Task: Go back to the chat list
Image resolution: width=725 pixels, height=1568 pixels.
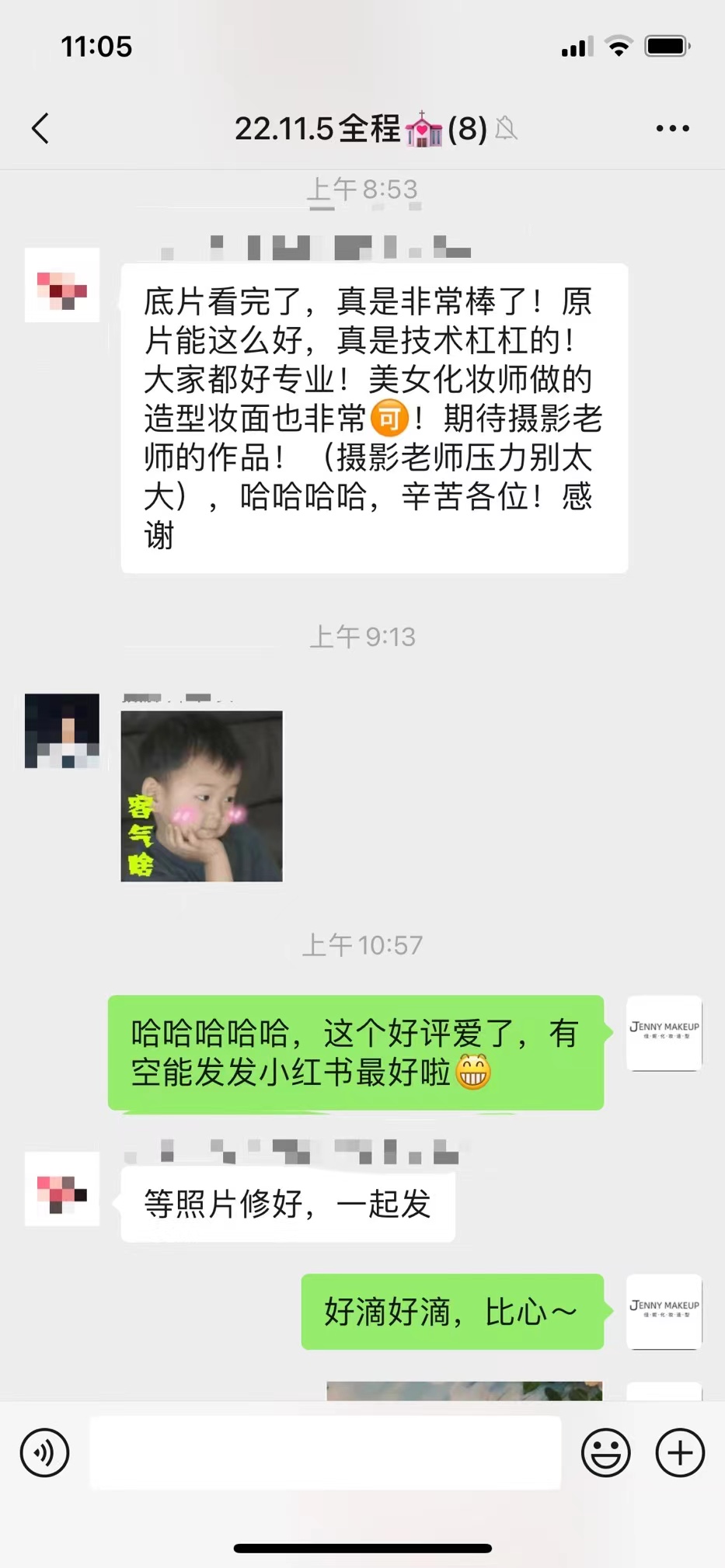Action: [40, 128]
